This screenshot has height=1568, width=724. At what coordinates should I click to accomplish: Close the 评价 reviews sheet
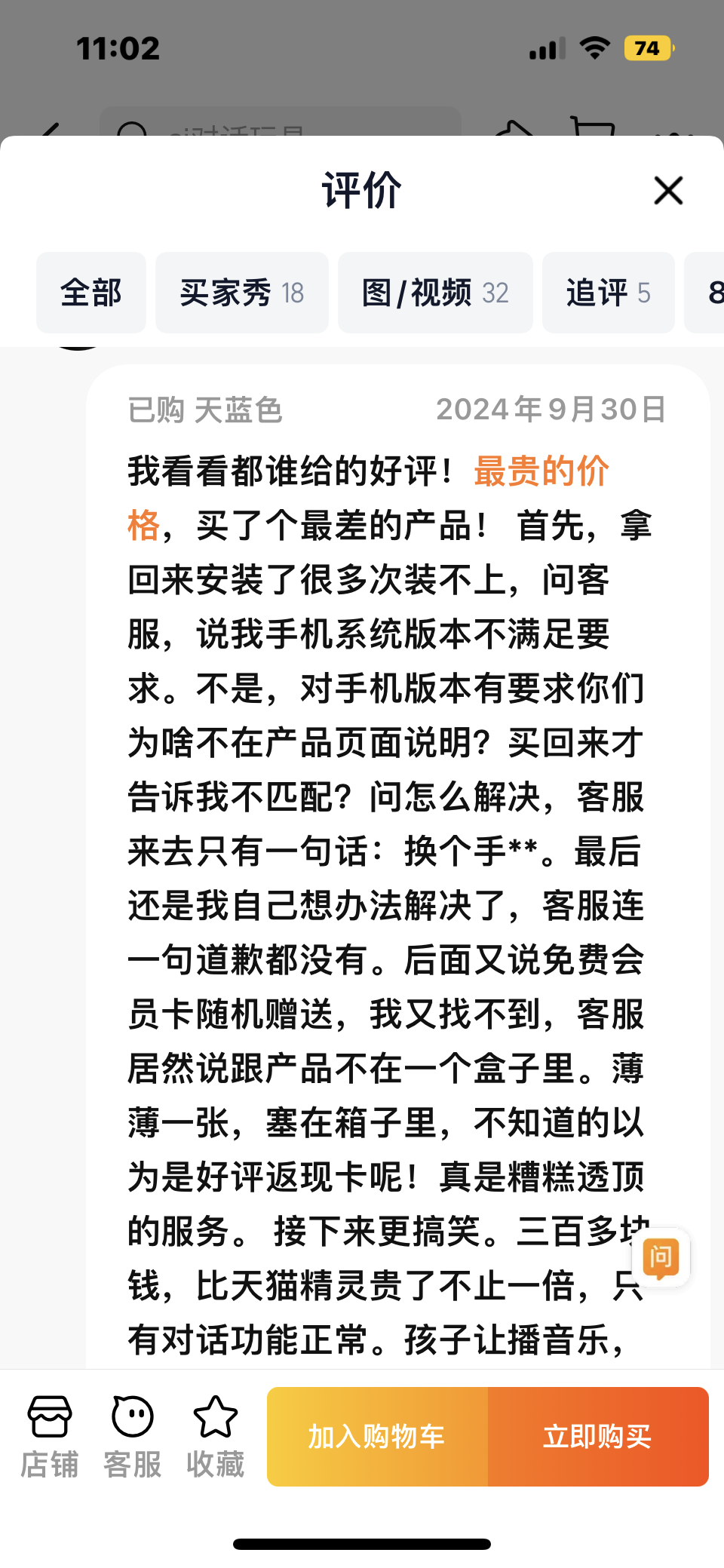tap(668, 191)
